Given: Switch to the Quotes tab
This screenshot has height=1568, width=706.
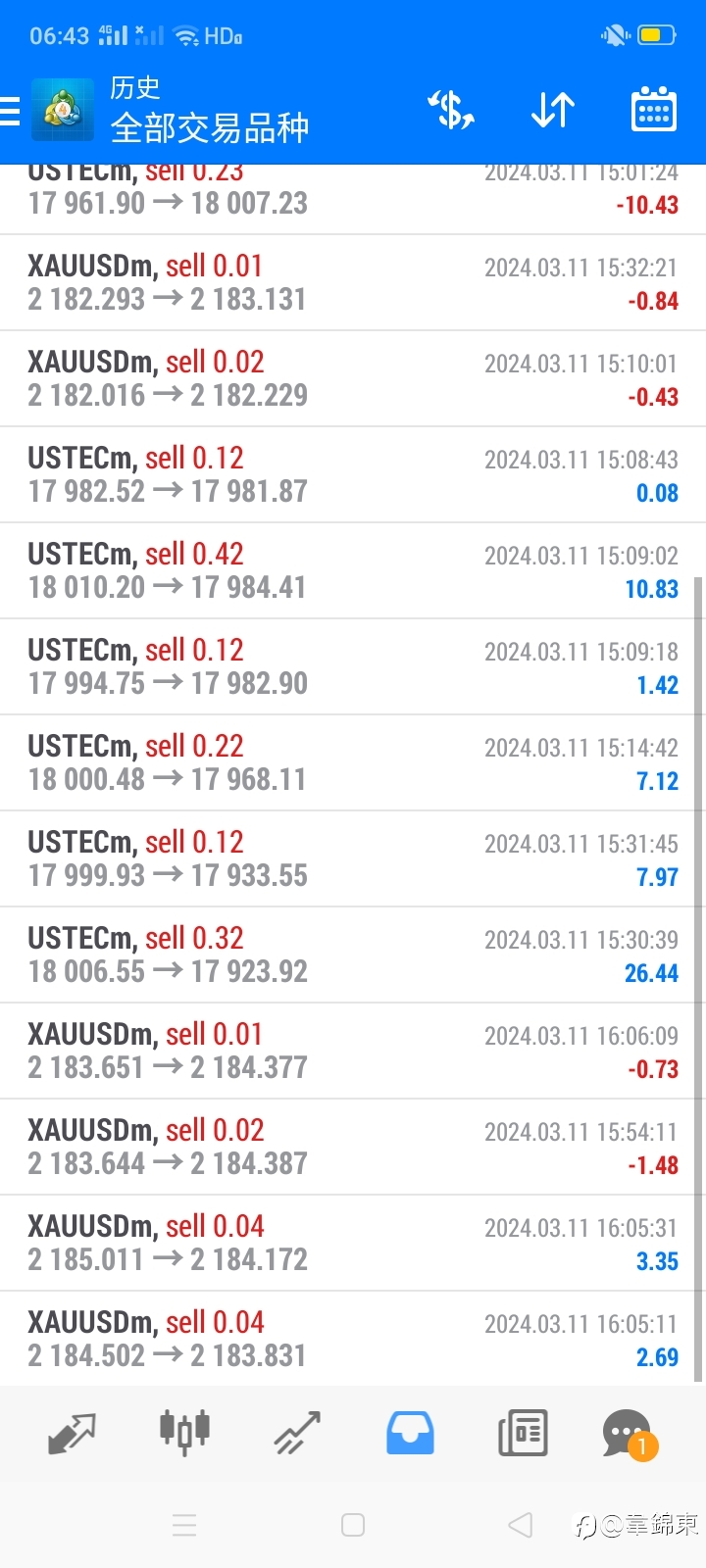Looking at the screenshot, I should [x=72, y=1434].
